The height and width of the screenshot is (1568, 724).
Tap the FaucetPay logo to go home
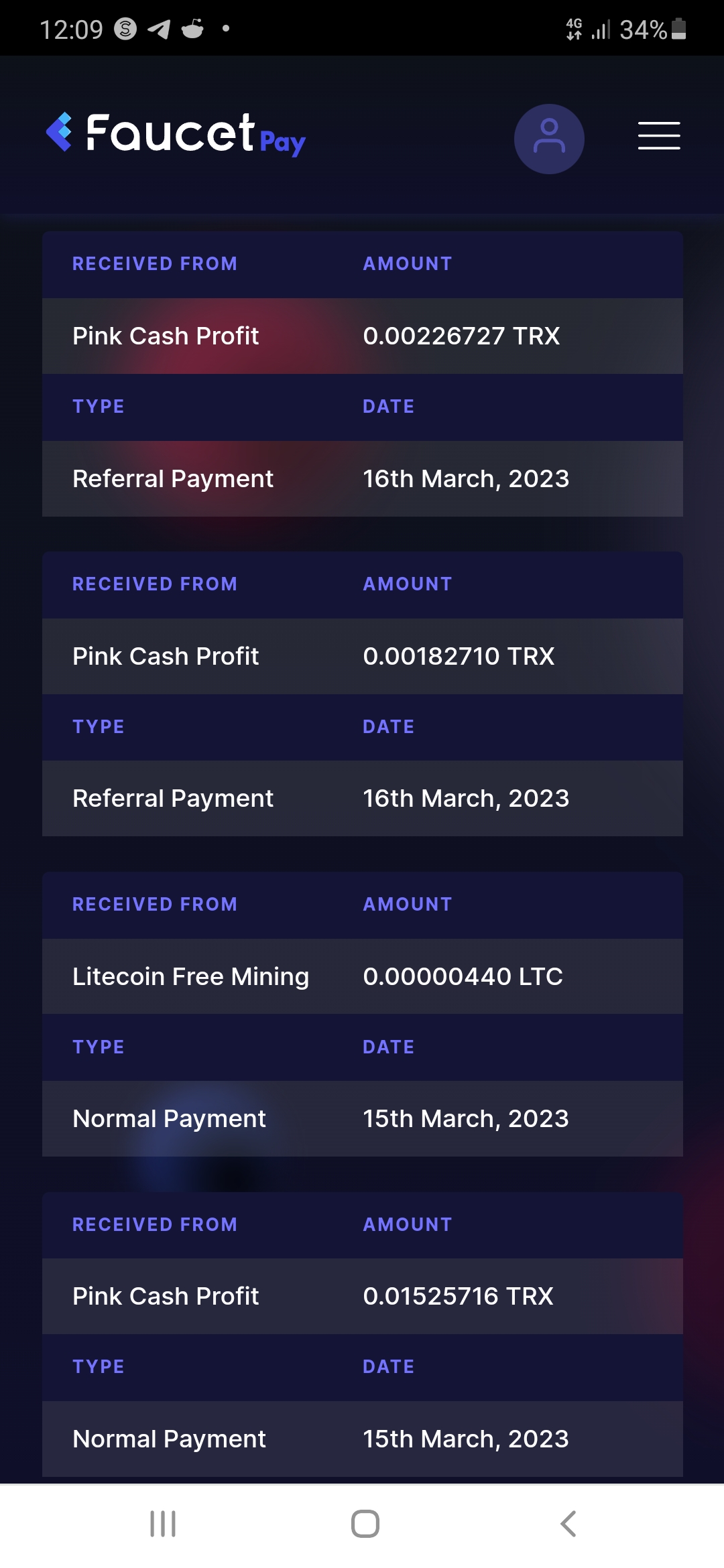tap(176, 134)
